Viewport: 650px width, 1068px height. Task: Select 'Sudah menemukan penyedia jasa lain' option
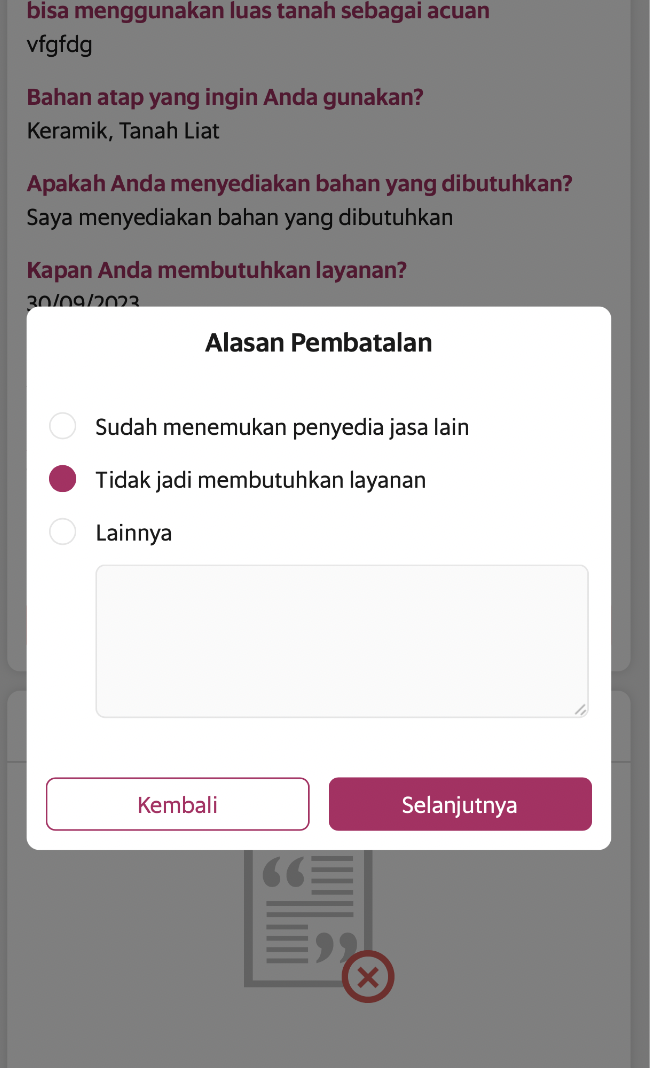(63, 427)
